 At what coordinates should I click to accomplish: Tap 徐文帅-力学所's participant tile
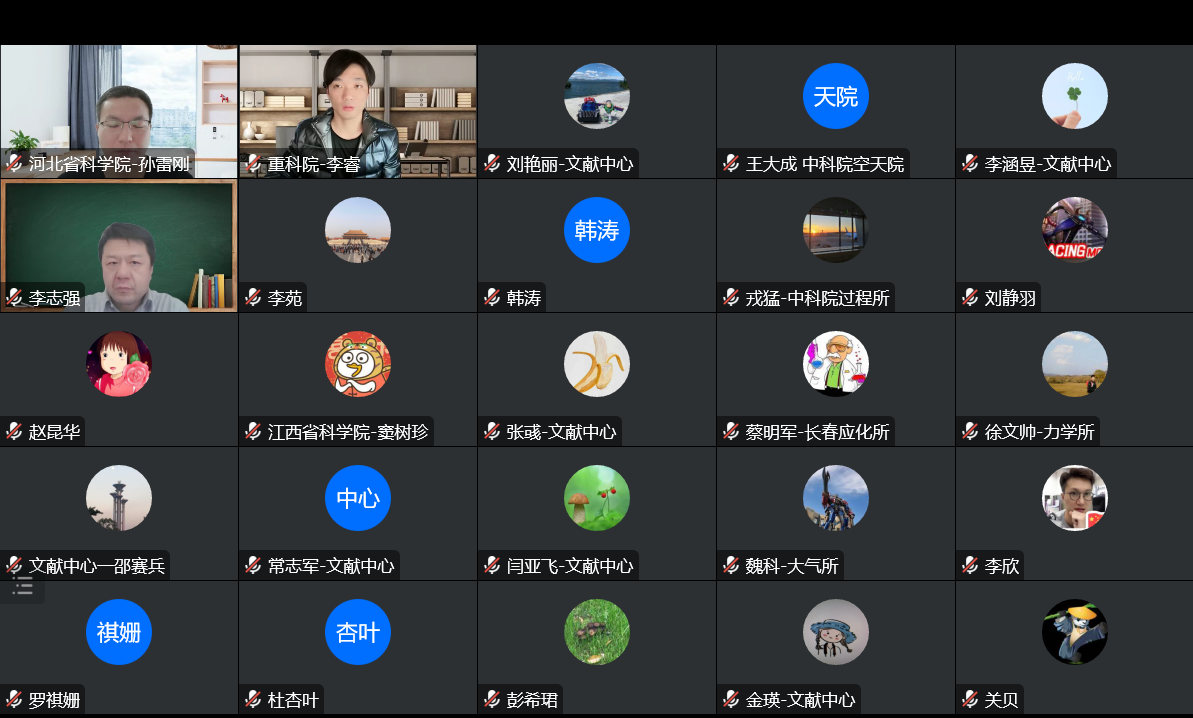click(x=1074, y=379)
